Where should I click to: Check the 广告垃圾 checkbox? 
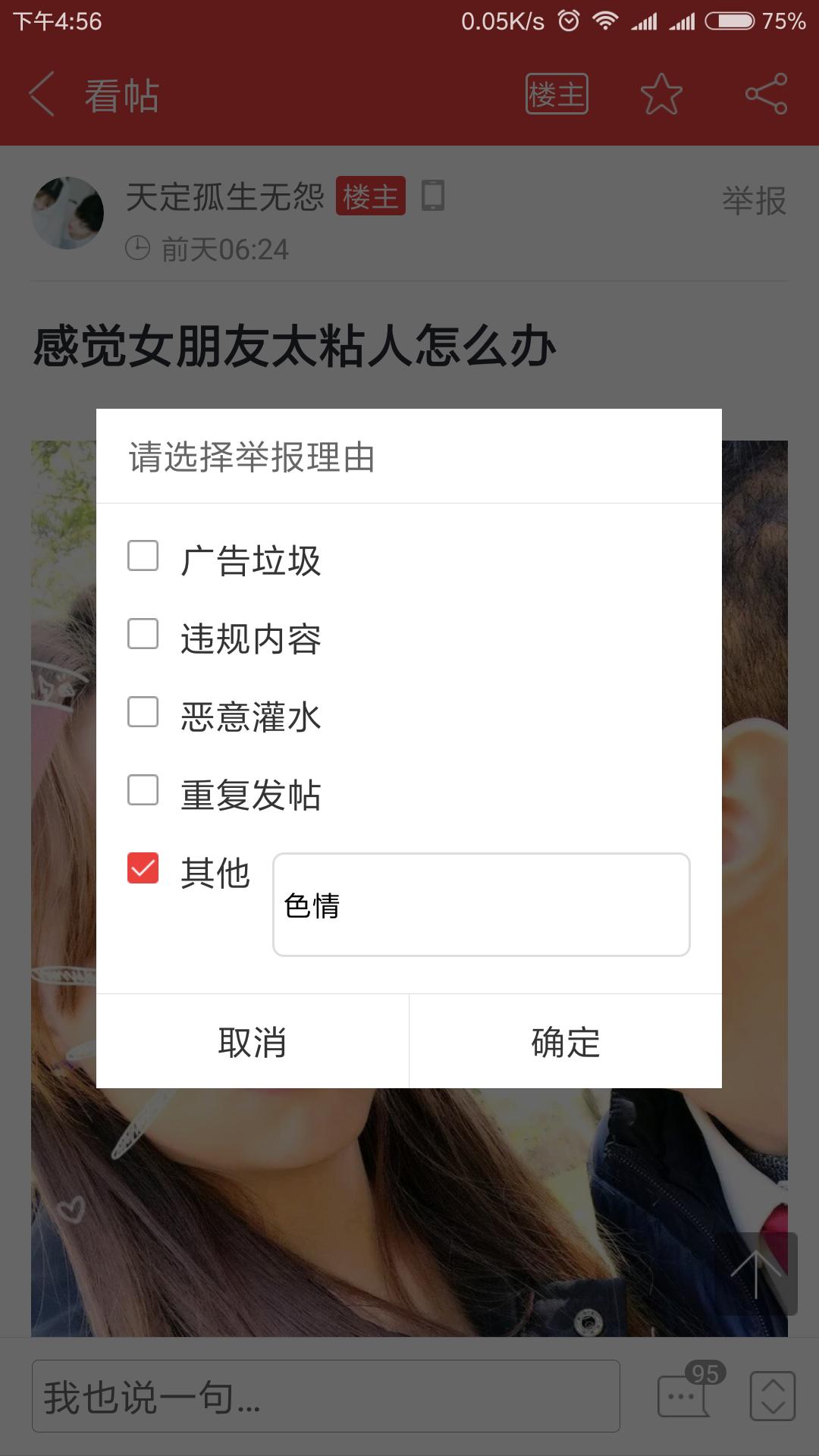click(143, 556)
